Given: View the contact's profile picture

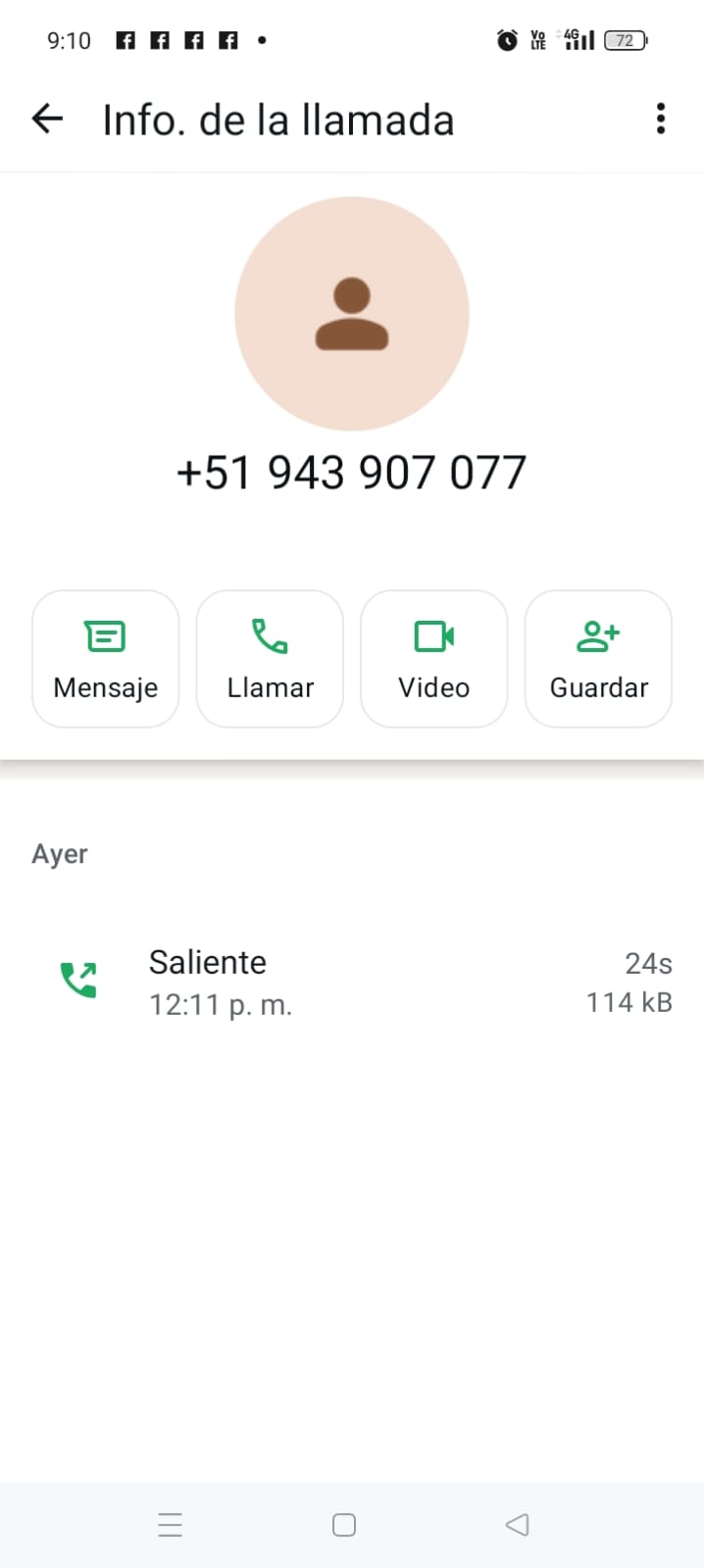Looking at the screenshot, I should coord(352,314).
